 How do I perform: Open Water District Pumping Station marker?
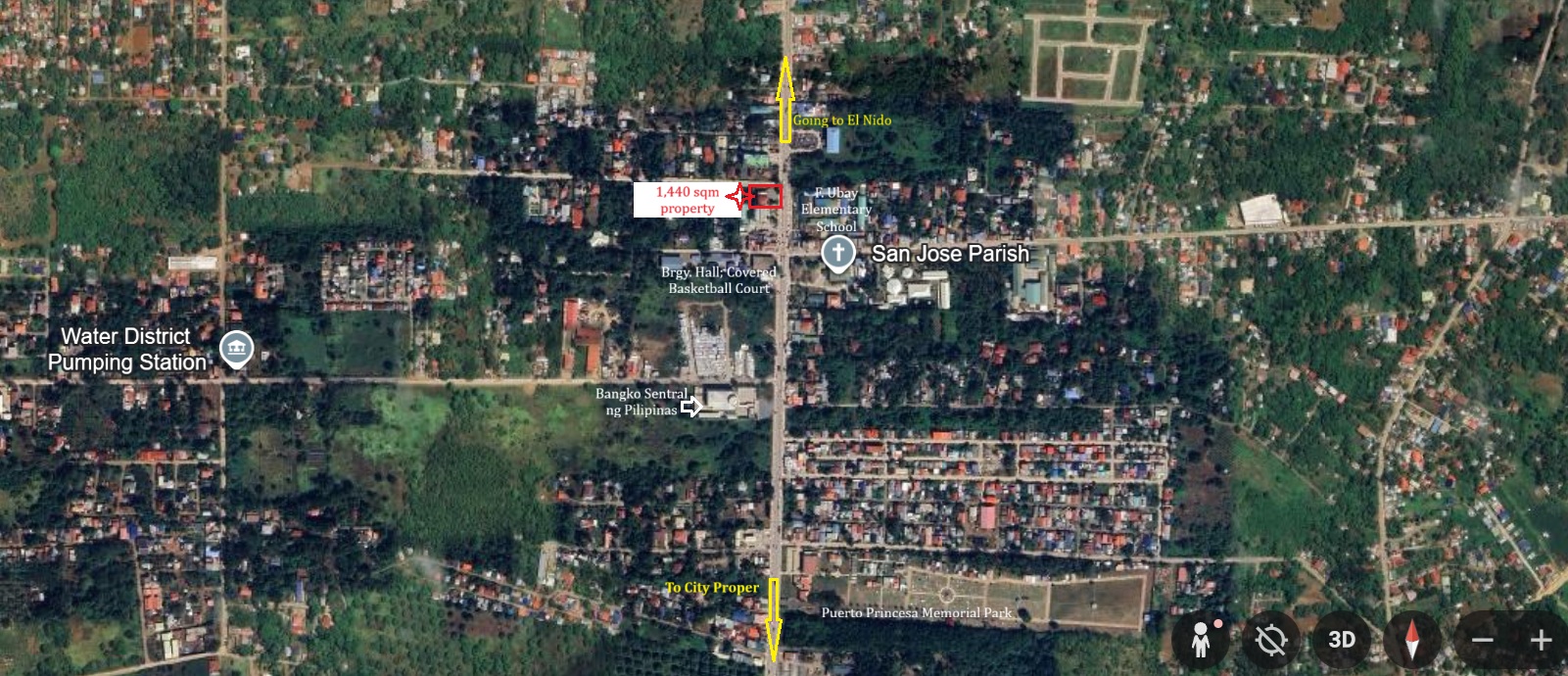point(237,348)
